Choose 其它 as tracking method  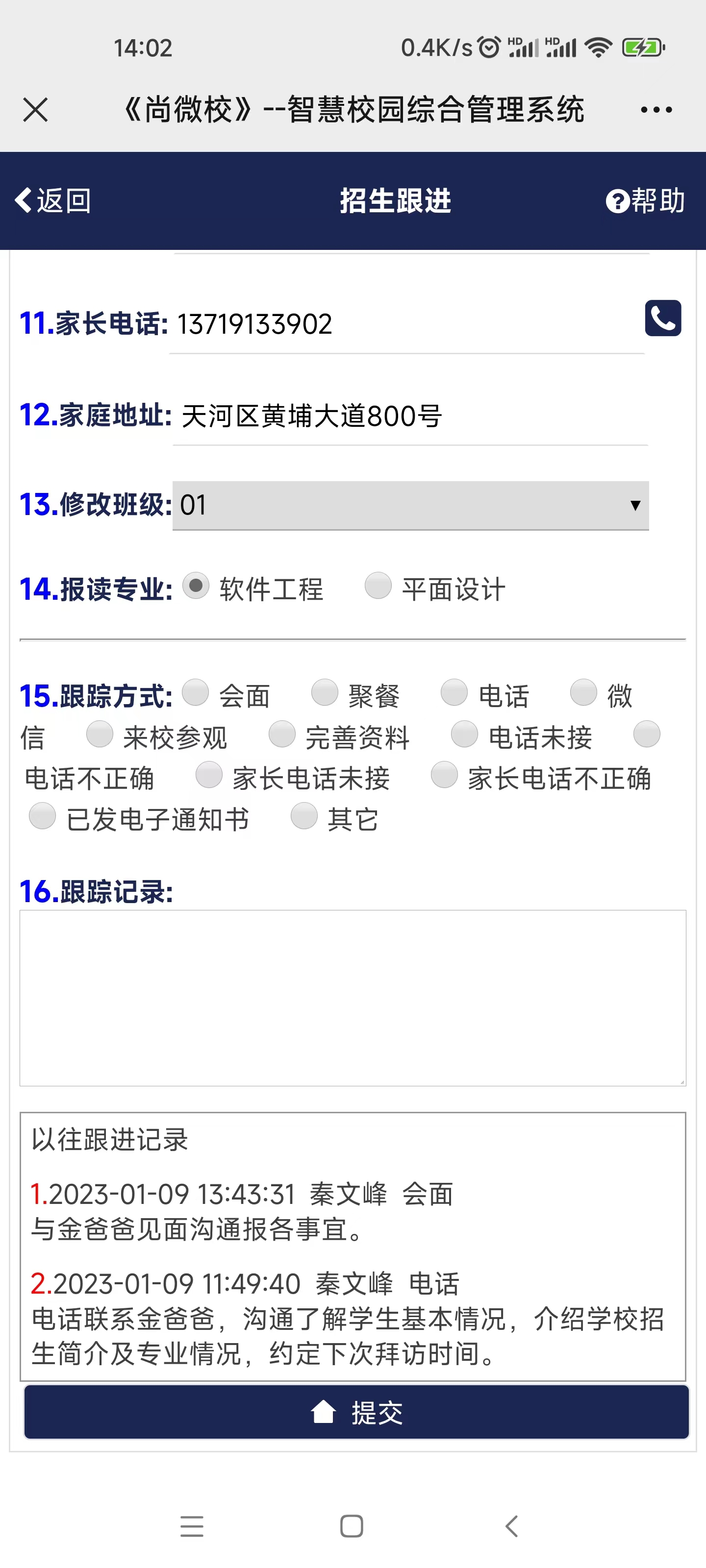click(304, 816)
